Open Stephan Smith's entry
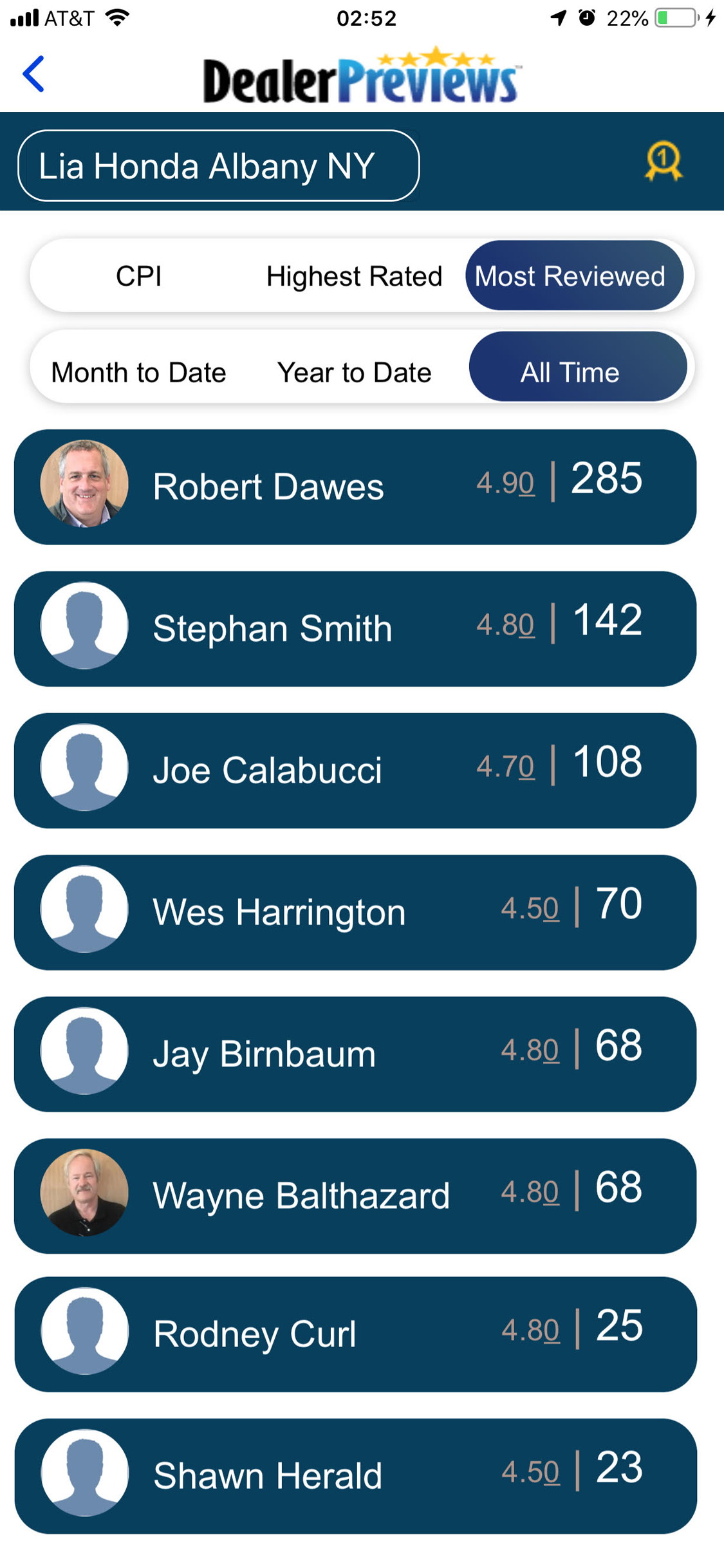The width and height of the screenshot is (724, 1568). (355, 629)
